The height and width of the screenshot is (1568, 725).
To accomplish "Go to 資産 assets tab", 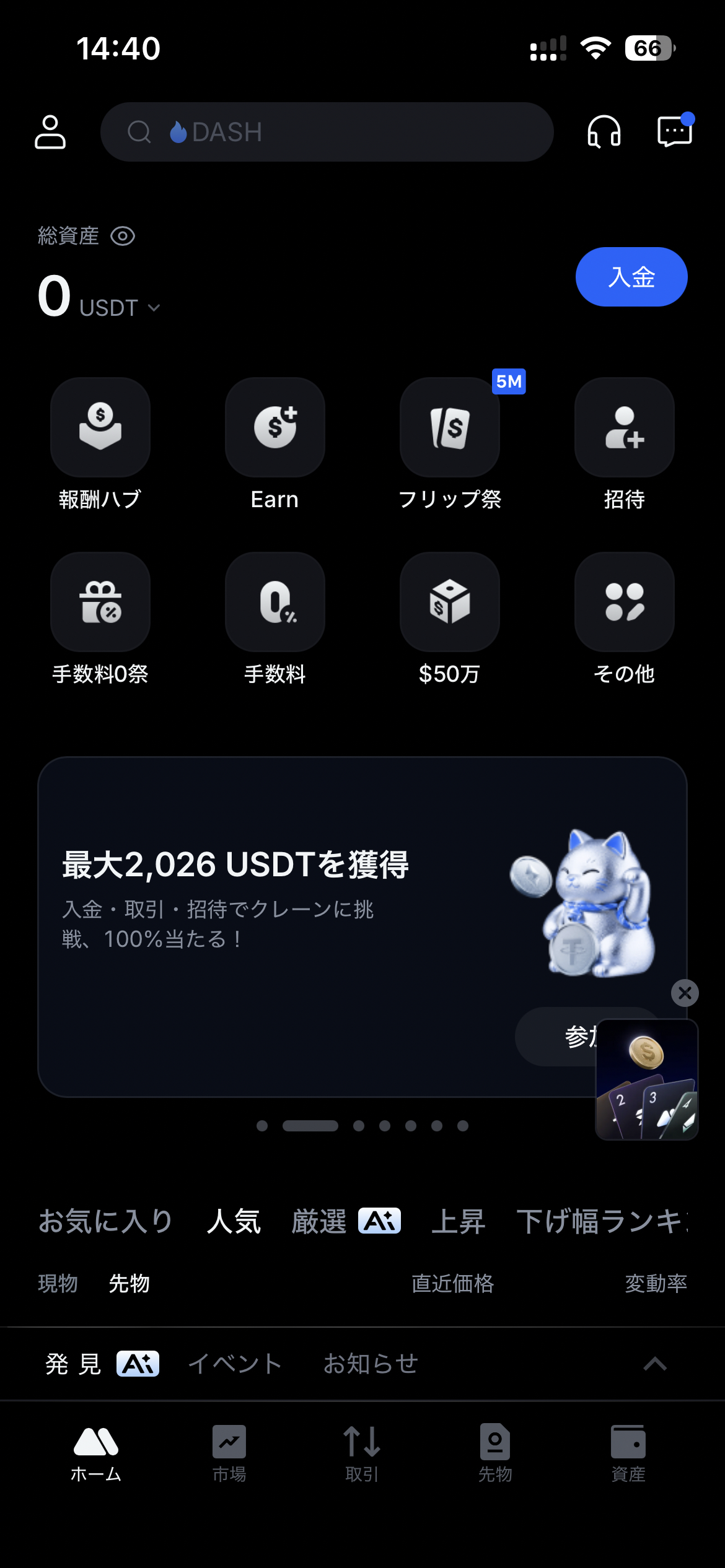I will coord(628,1452).
